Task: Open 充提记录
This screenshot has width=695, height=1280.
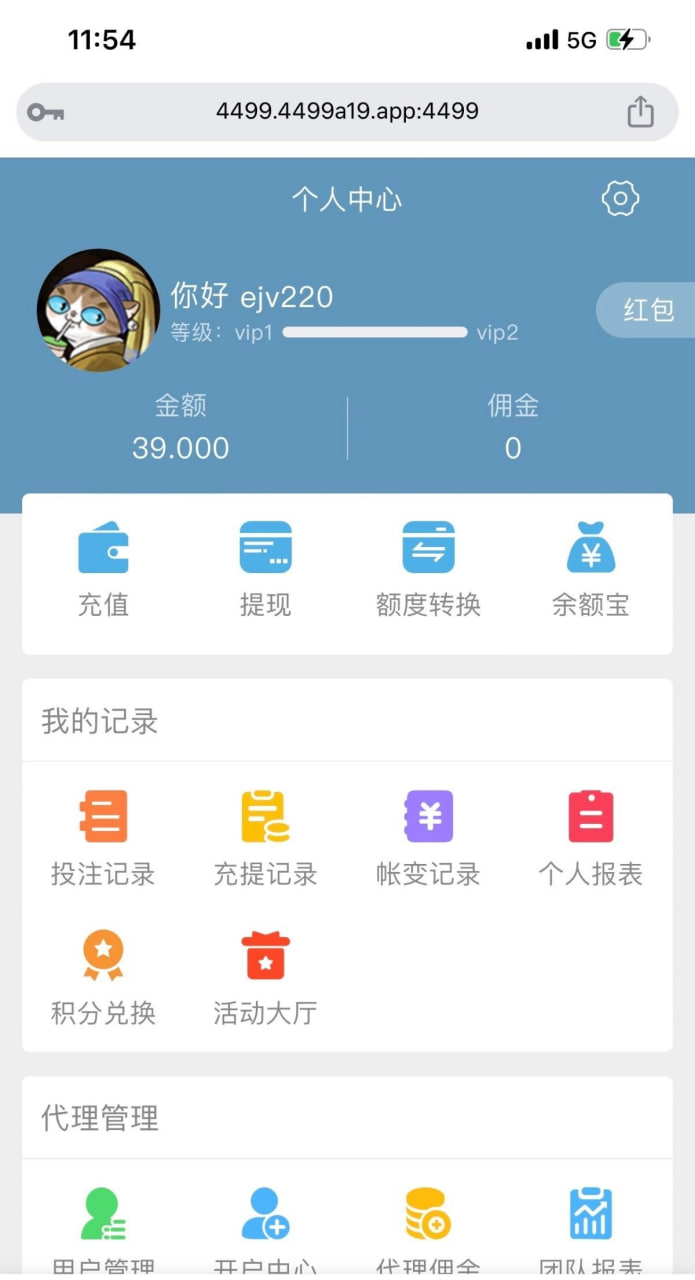Action: pyautogui.click(x=265, y=838)
